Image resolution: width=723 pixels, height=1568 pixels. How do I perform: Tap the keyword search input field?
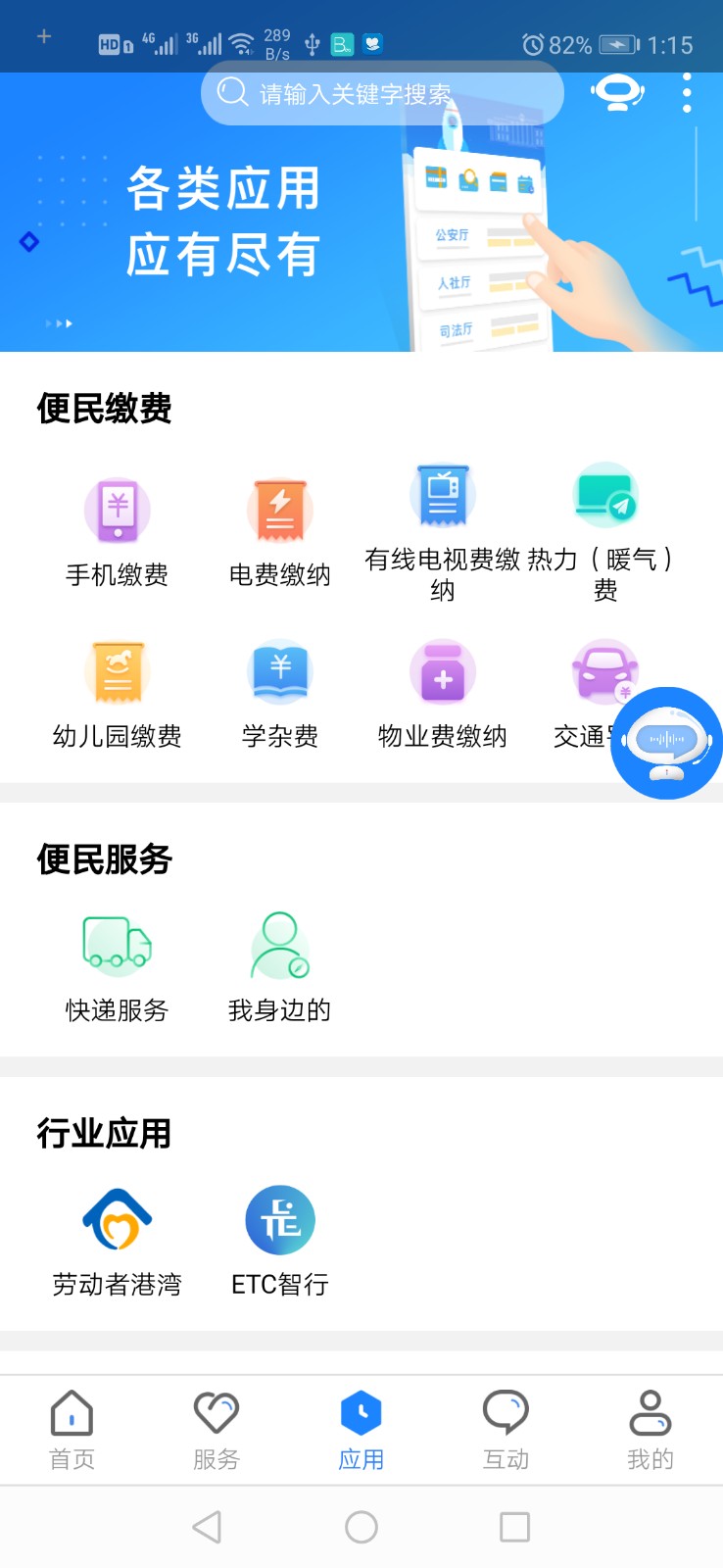382,93
